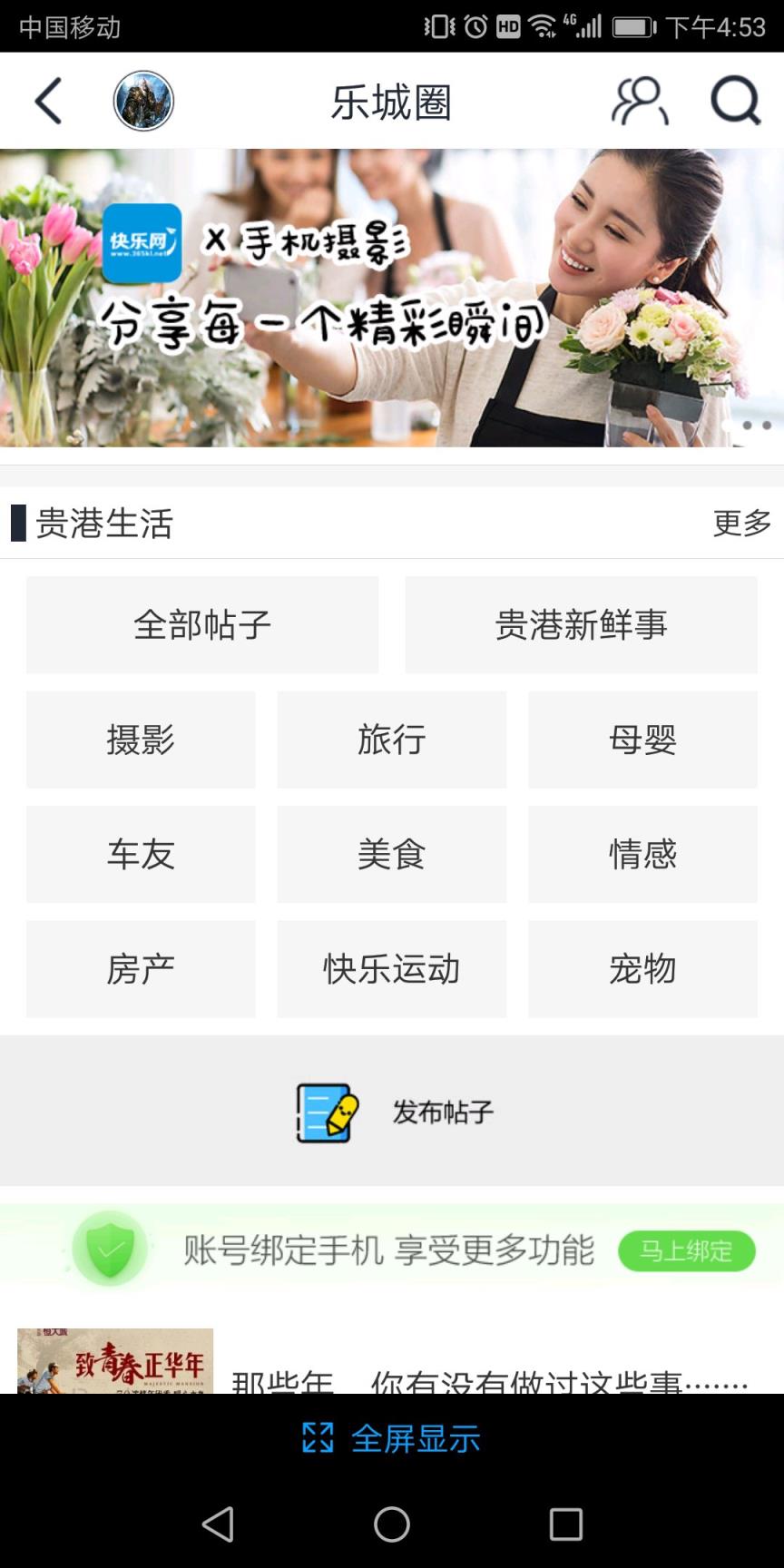This screenshot has height=1568, width=784.
Task: Open 更多 next to 贵港生活
Action: (742, 523)
